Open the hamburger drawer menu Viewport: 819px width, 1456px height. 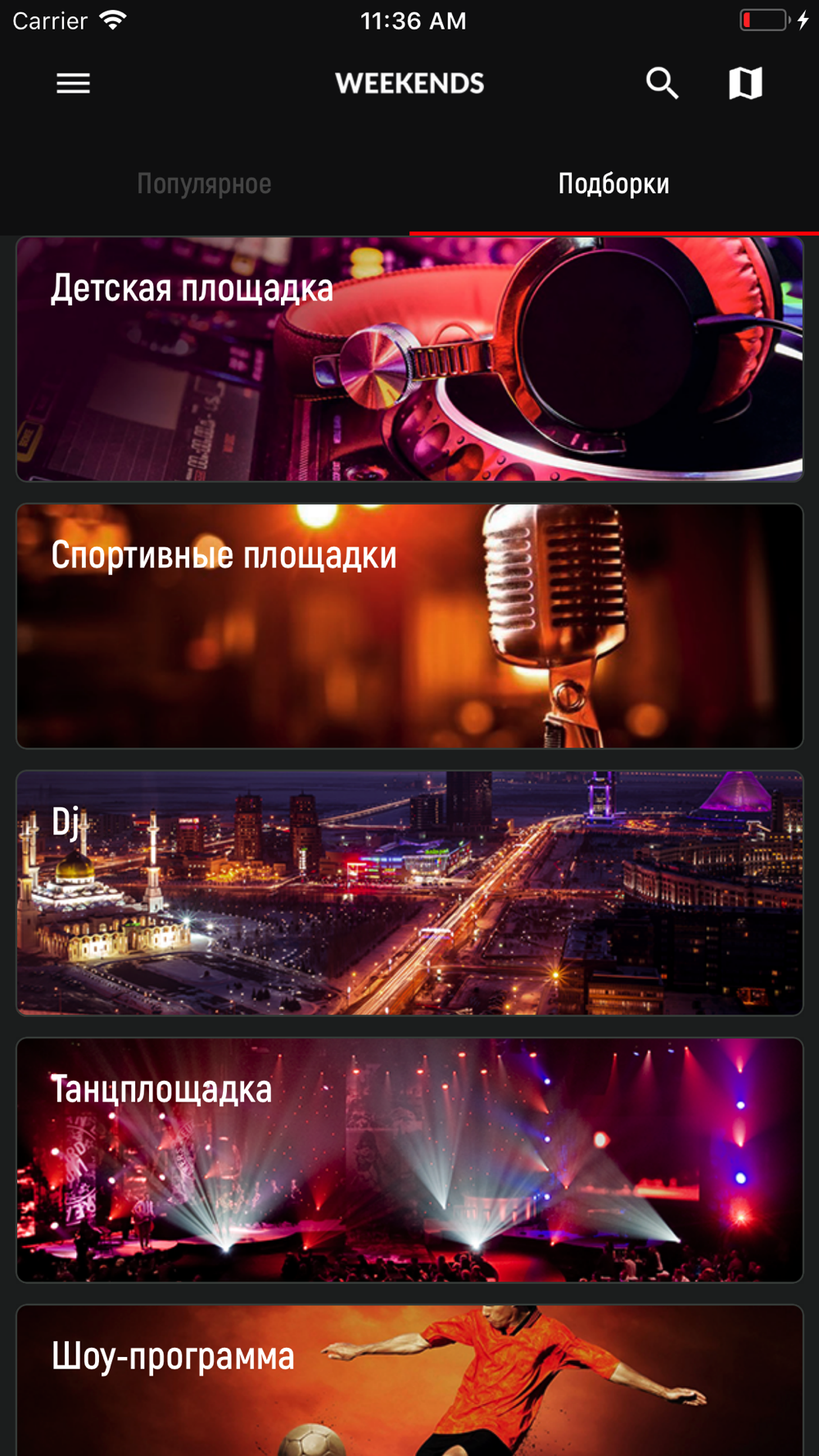[x=73, y=83]
